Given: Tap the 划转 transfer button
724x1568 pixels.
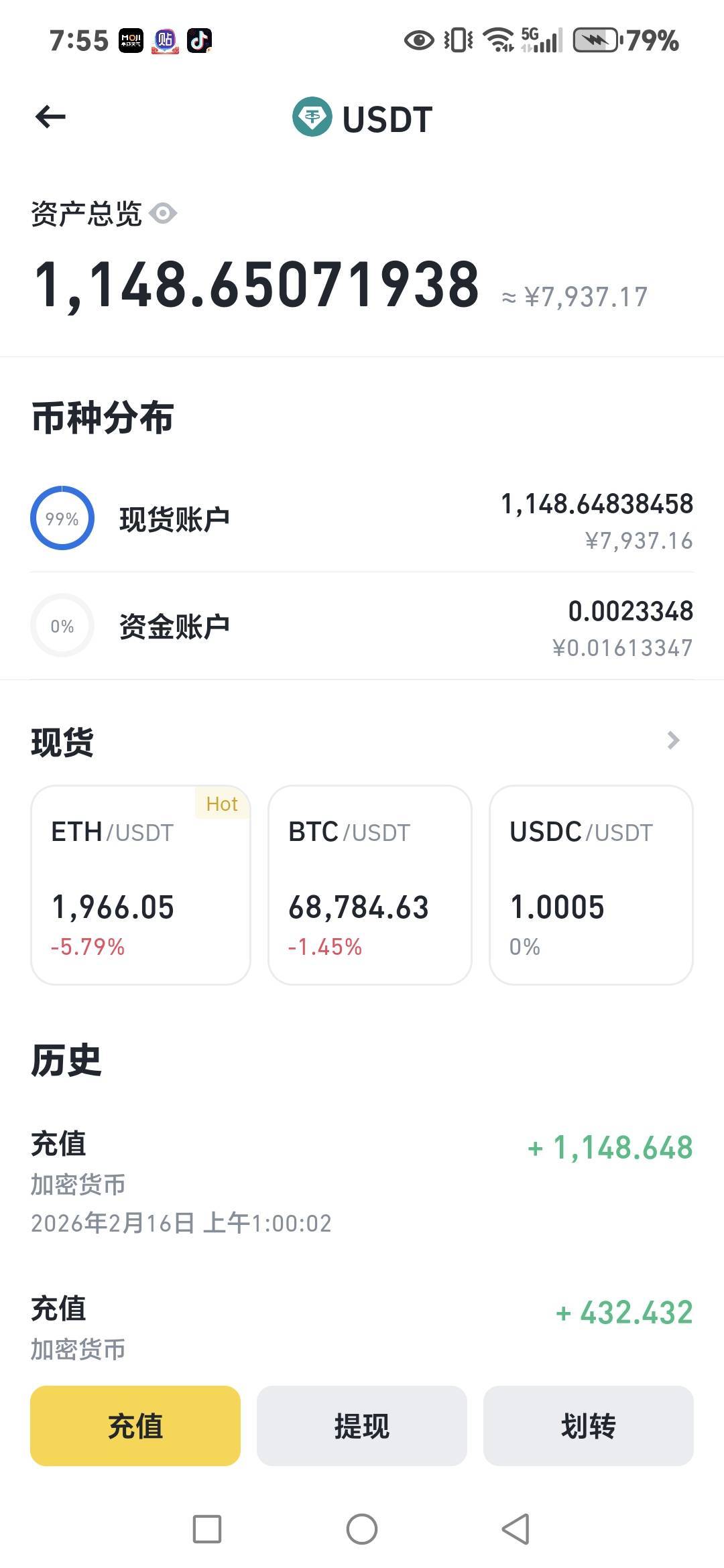Looking at the screenshot, I should point(589,1426).
